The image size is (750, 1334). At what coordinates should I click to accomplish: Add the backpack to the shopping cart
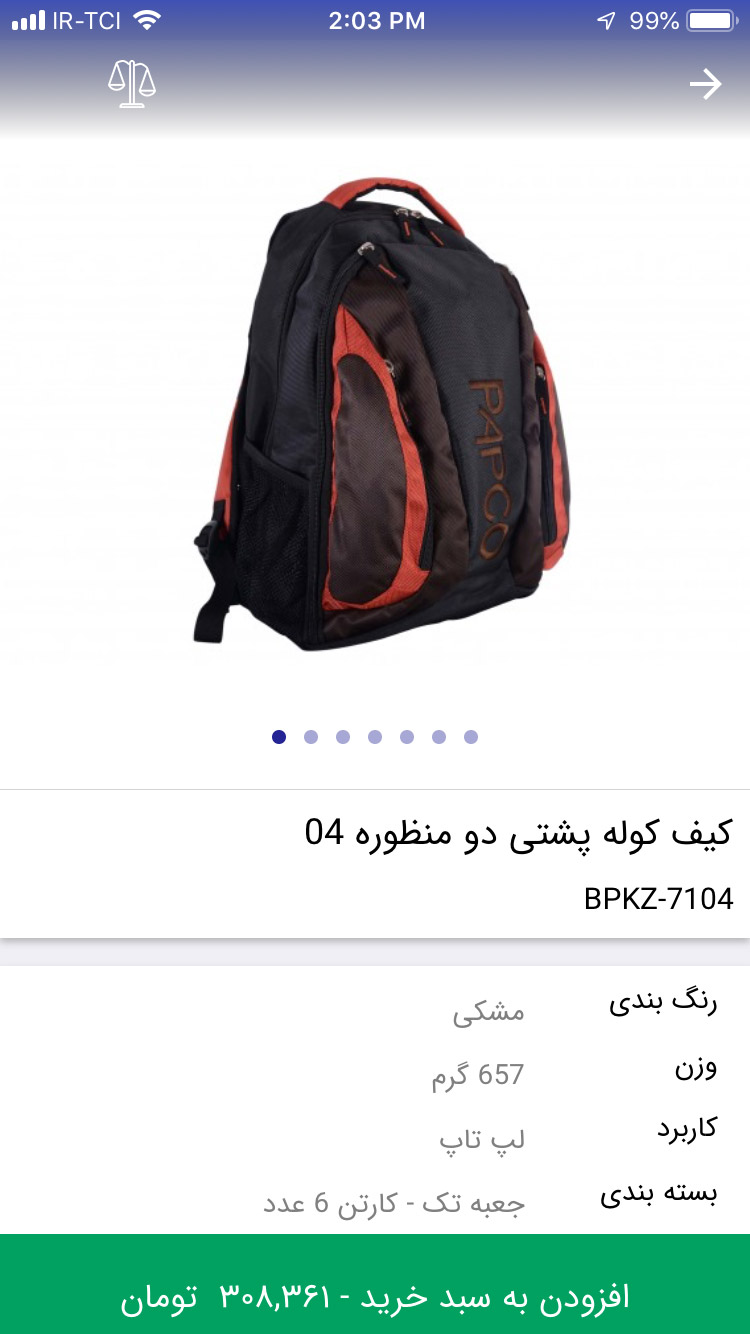(375, 1297)
